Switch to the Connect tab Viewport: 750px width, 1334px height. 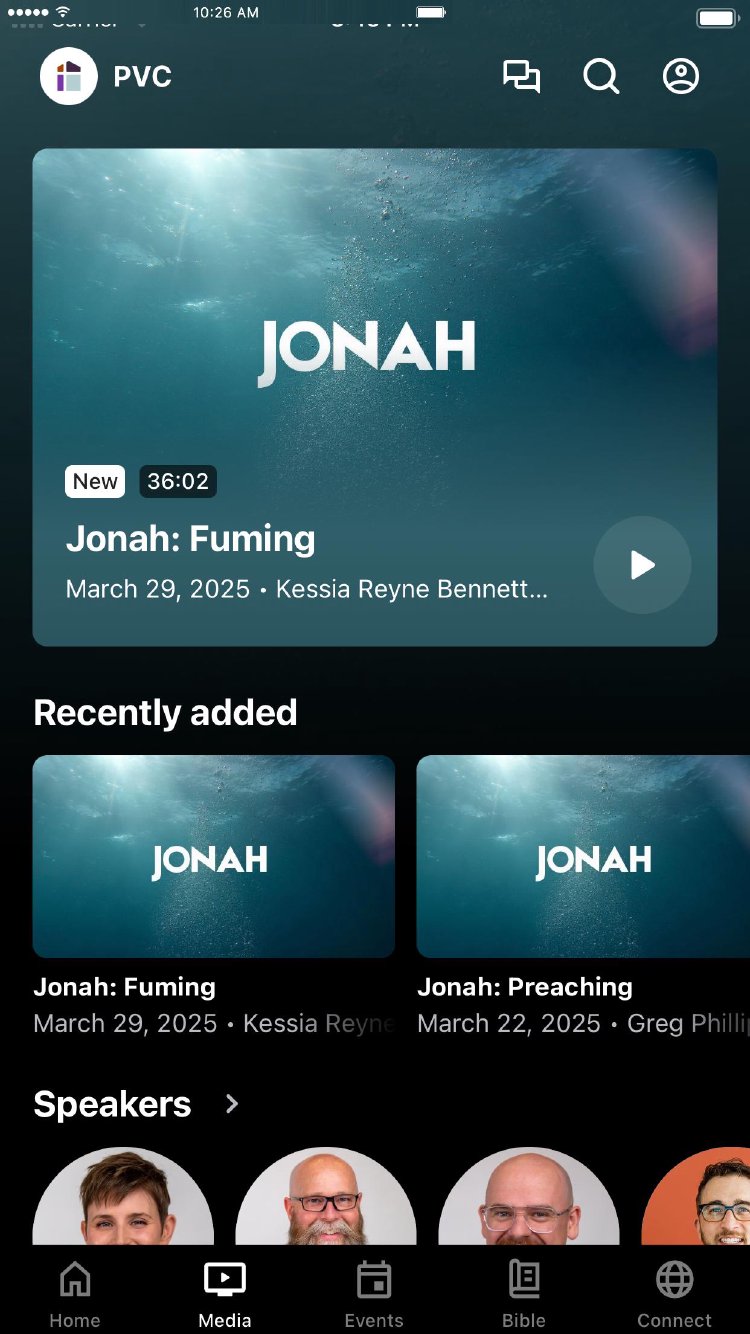[675, 1294]
